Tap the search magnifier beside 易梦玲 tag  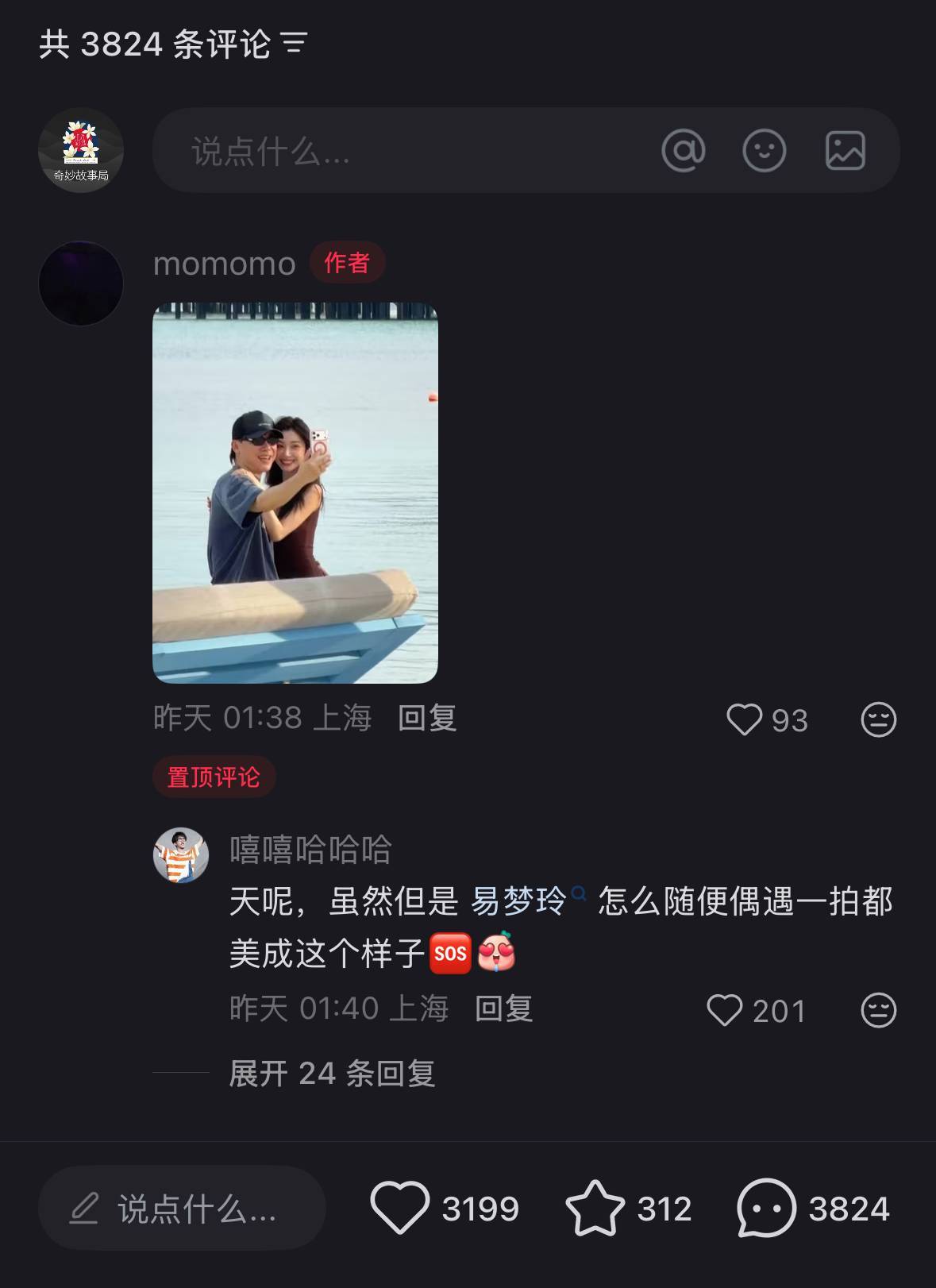click(x=579, y=892)
